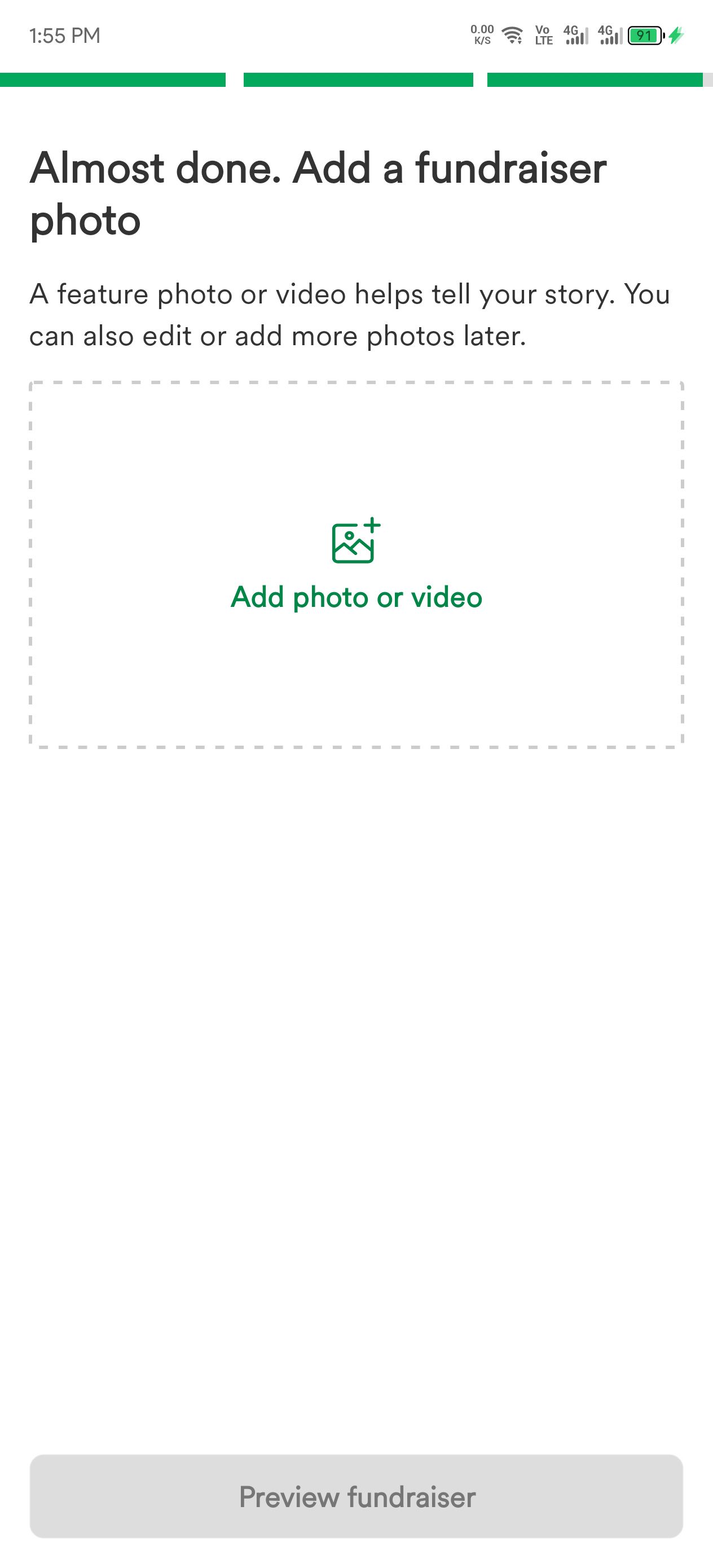The image size is (713, 1568).
Task: Tap the Preview fundraiser button
Action: [356, 1497]
